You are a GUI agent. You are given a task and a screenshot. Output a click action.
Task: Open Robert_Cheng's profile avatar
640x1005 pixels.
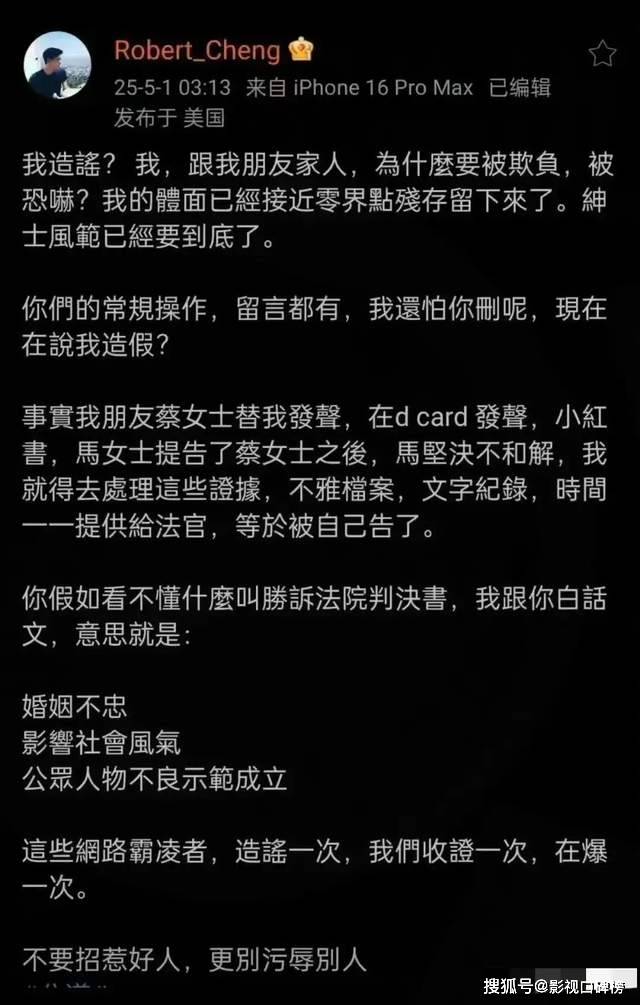click(57, 65)
